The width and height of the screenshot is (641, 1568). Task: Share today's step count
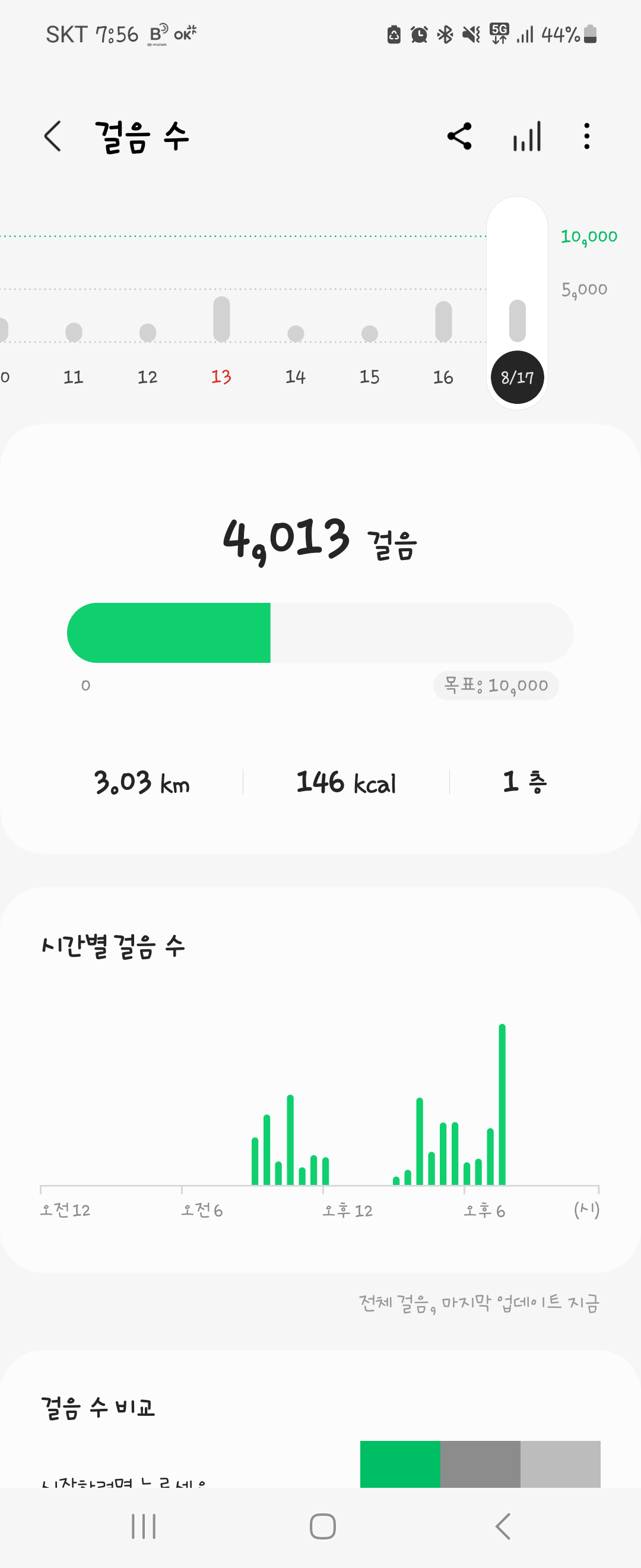(459, 136)
